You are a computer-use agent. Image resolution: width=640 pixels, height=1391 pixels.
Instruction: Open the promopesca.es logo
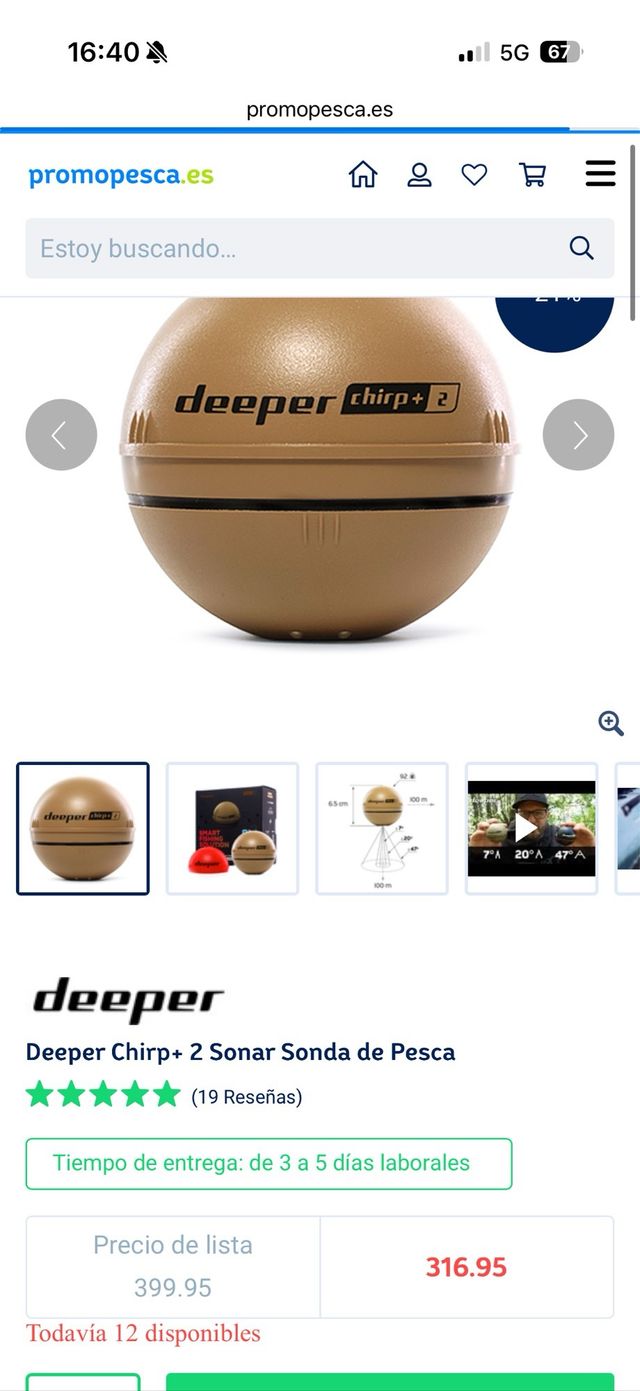[x=121, y=175]
